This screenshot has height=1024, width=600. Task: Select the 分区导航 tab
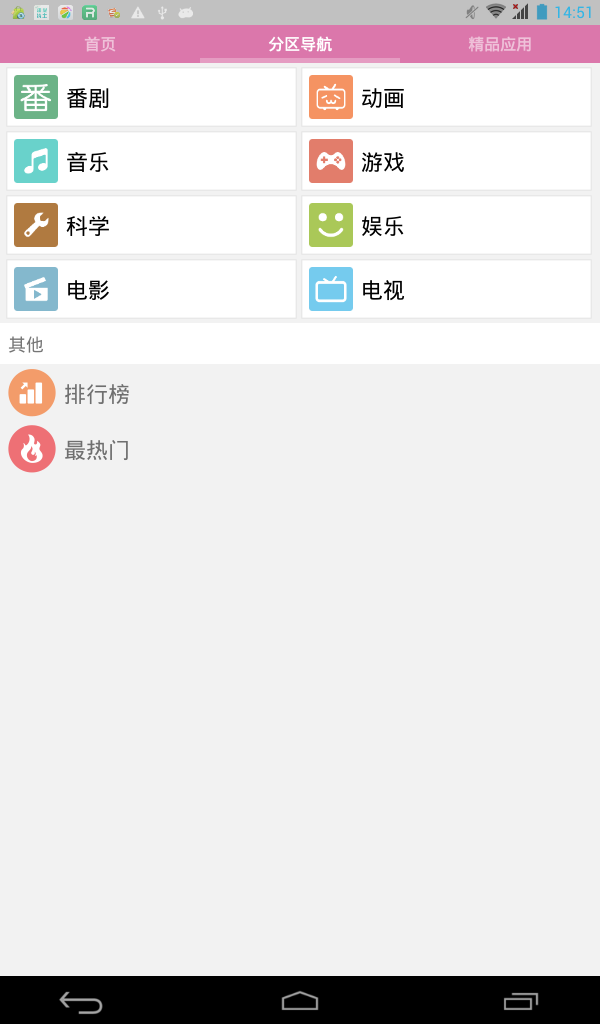coord(300,44)
